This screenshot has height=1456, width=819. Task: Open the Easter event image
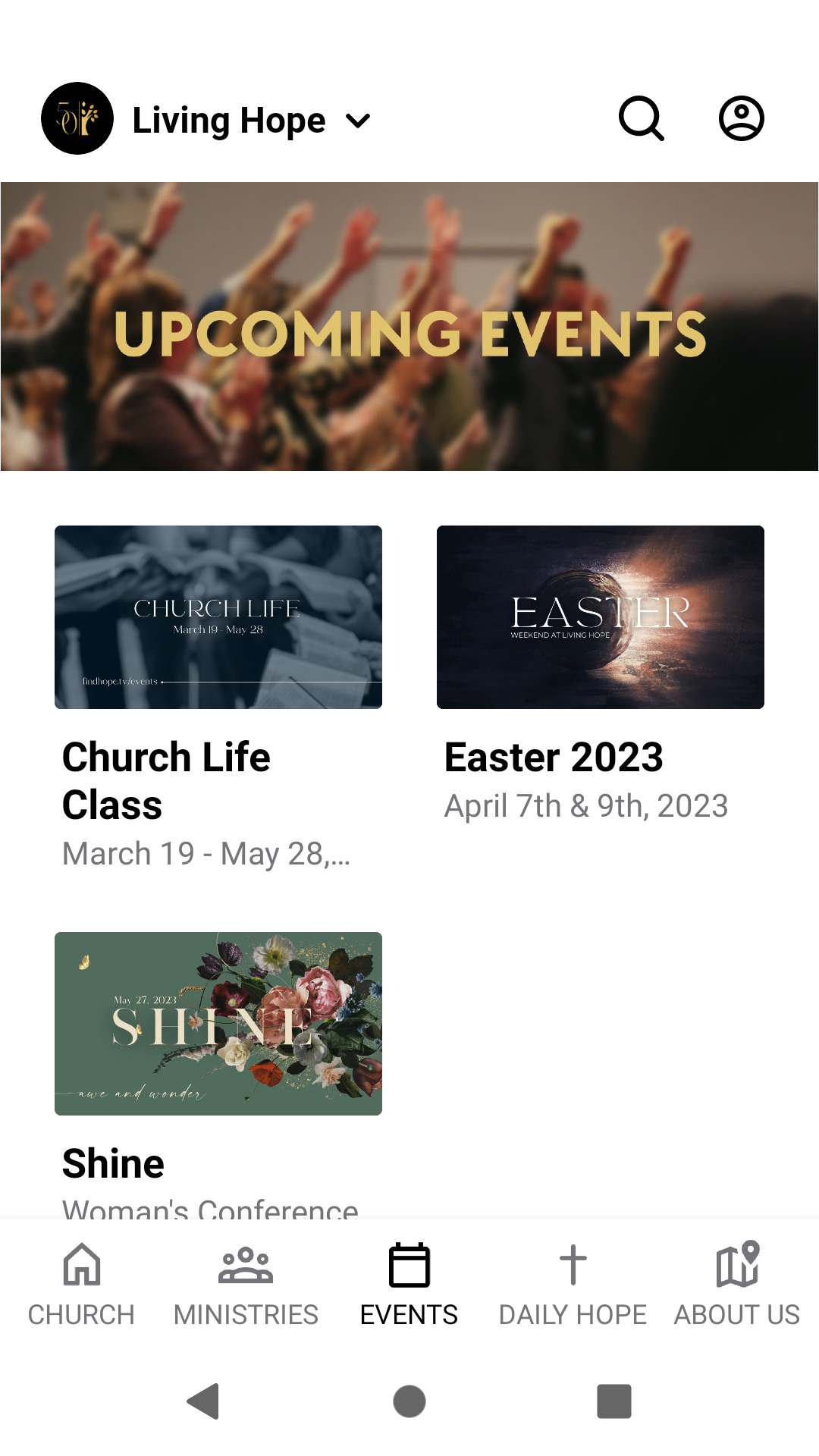(x=599, y=617)
